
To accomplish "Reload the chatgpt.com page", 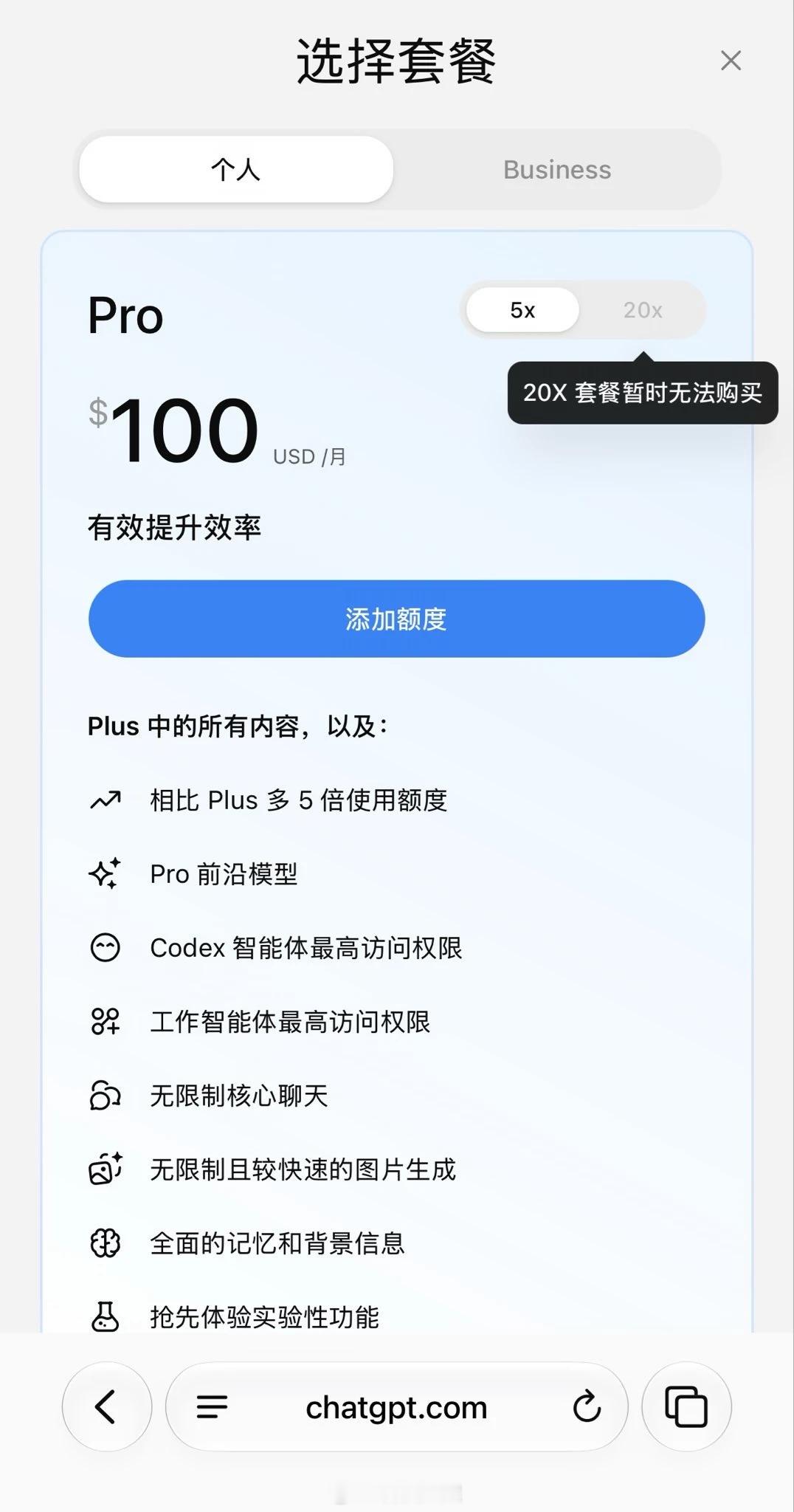I will 587,1406.
